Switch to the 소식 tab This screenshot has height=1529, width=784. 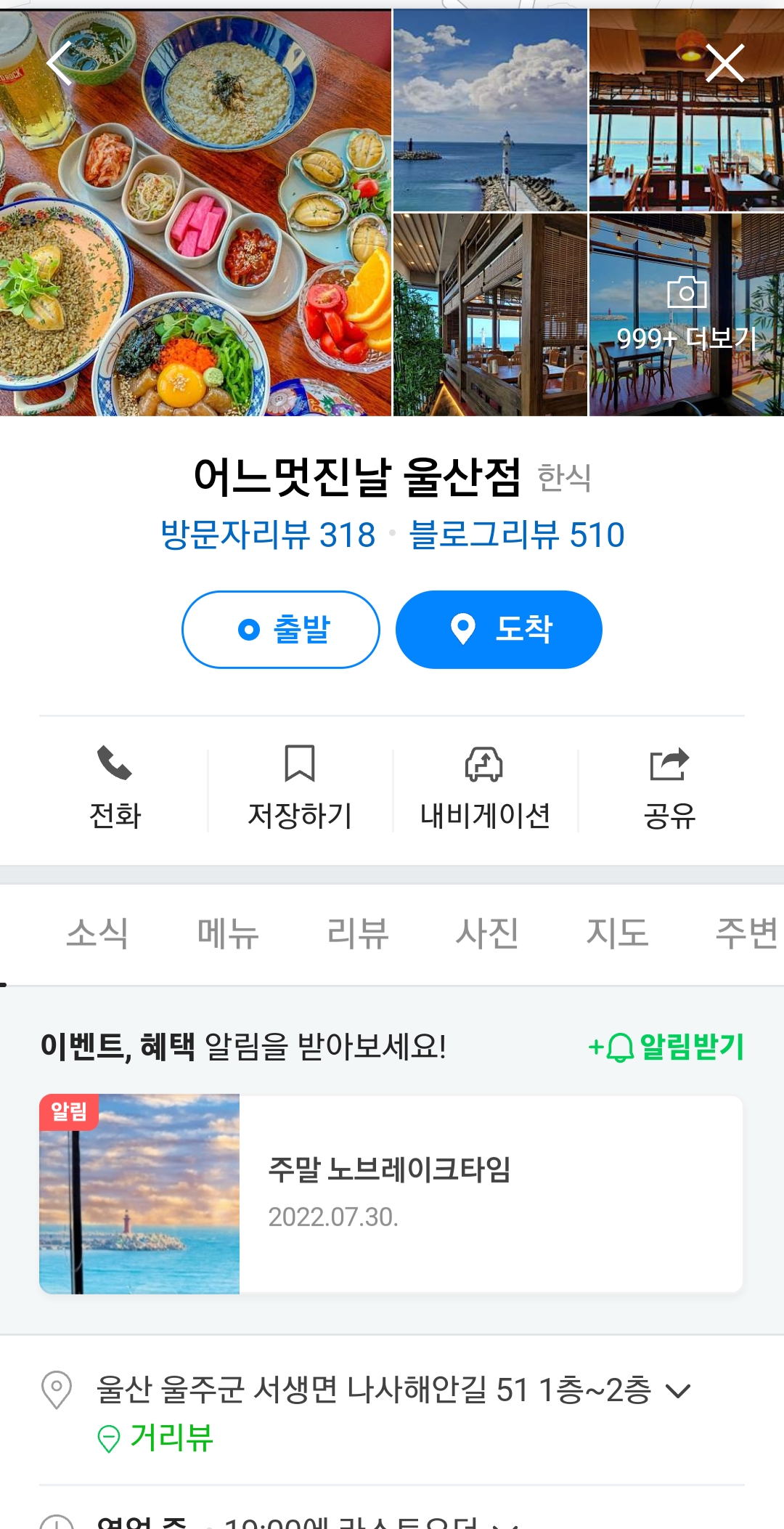(x=97, y=933)
